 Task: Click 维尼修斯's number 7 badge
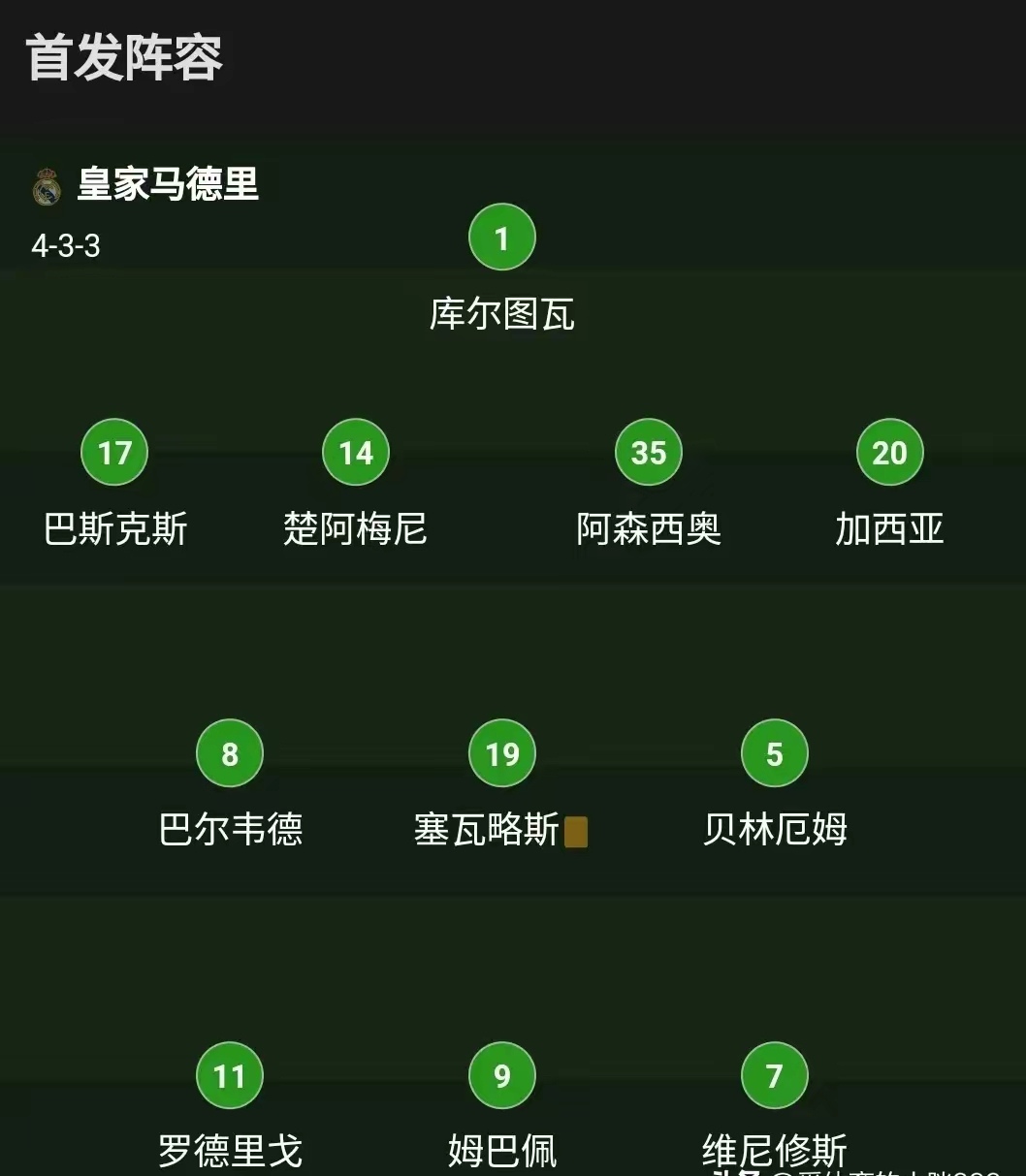774,1074
